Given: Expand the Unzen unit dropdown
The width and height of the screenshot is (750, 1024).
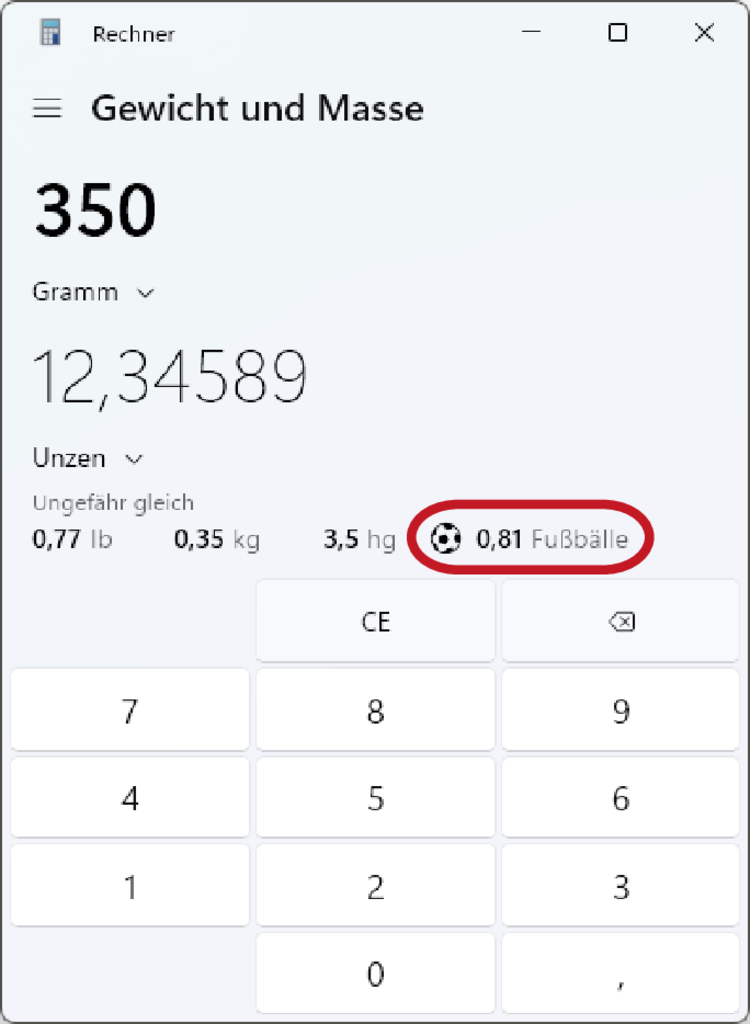Looking at the screenshot, I should click(87, 459).
